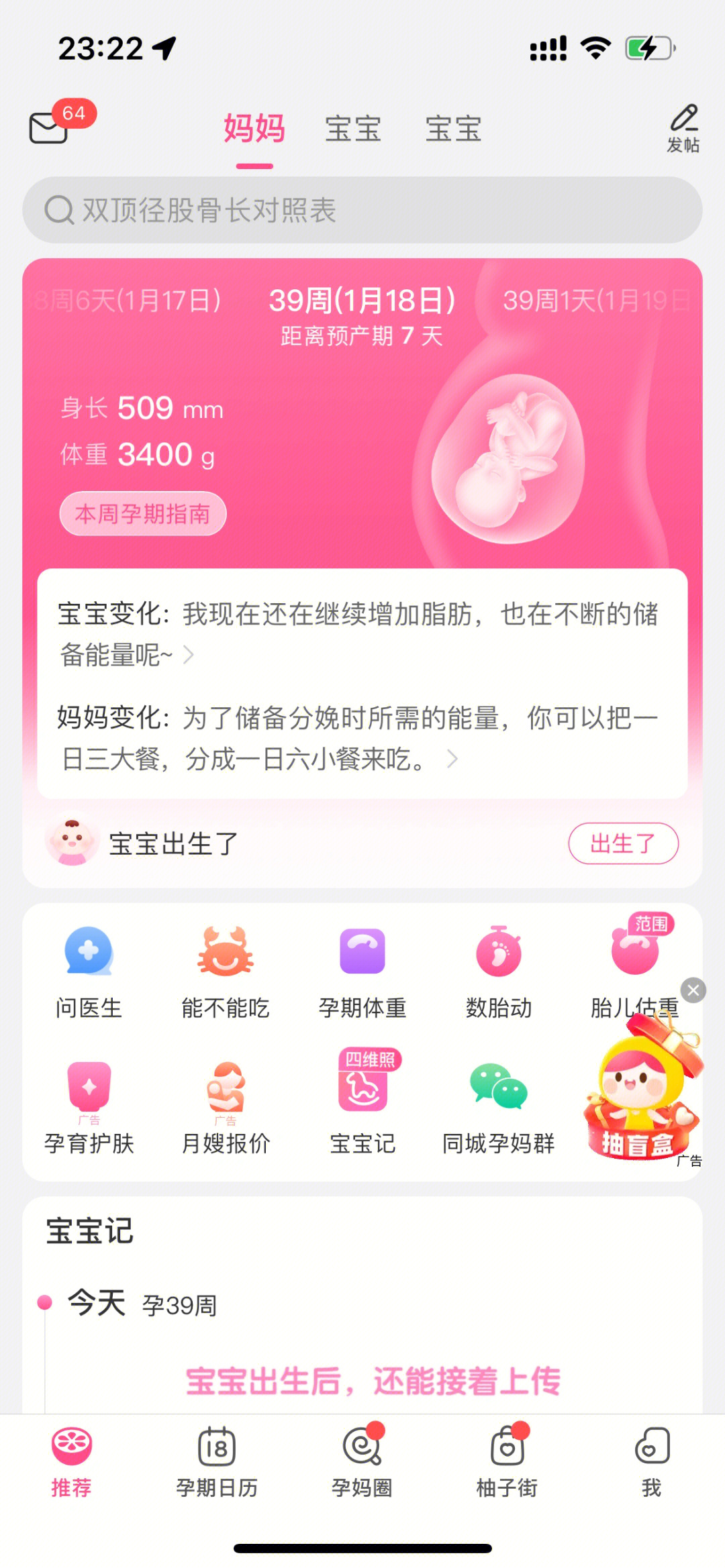Tap the 出生了 button
This screenshot has width=725, height=1568.
pos(623,843)
